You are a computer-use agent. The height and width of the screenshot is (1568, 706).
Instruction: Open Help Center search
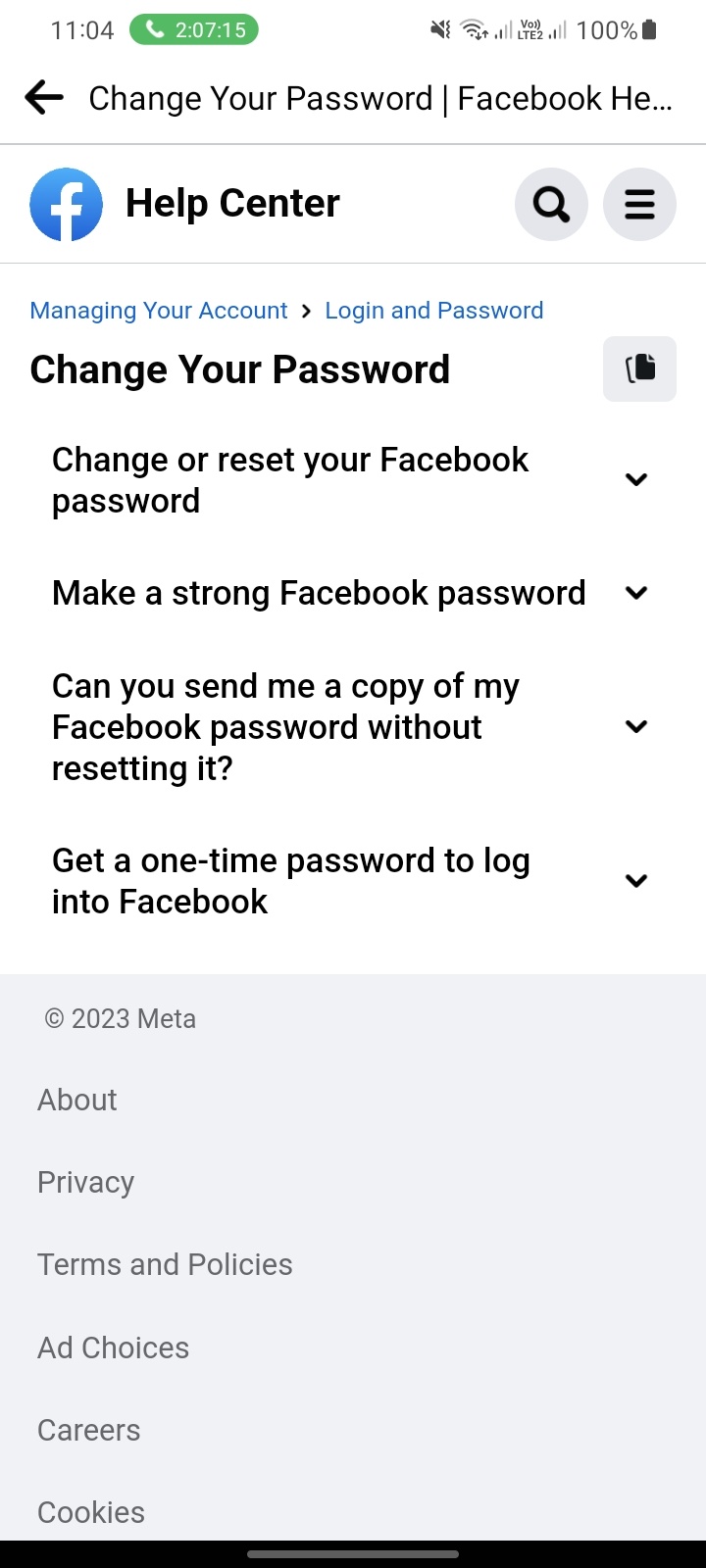[x=551, y=204]
